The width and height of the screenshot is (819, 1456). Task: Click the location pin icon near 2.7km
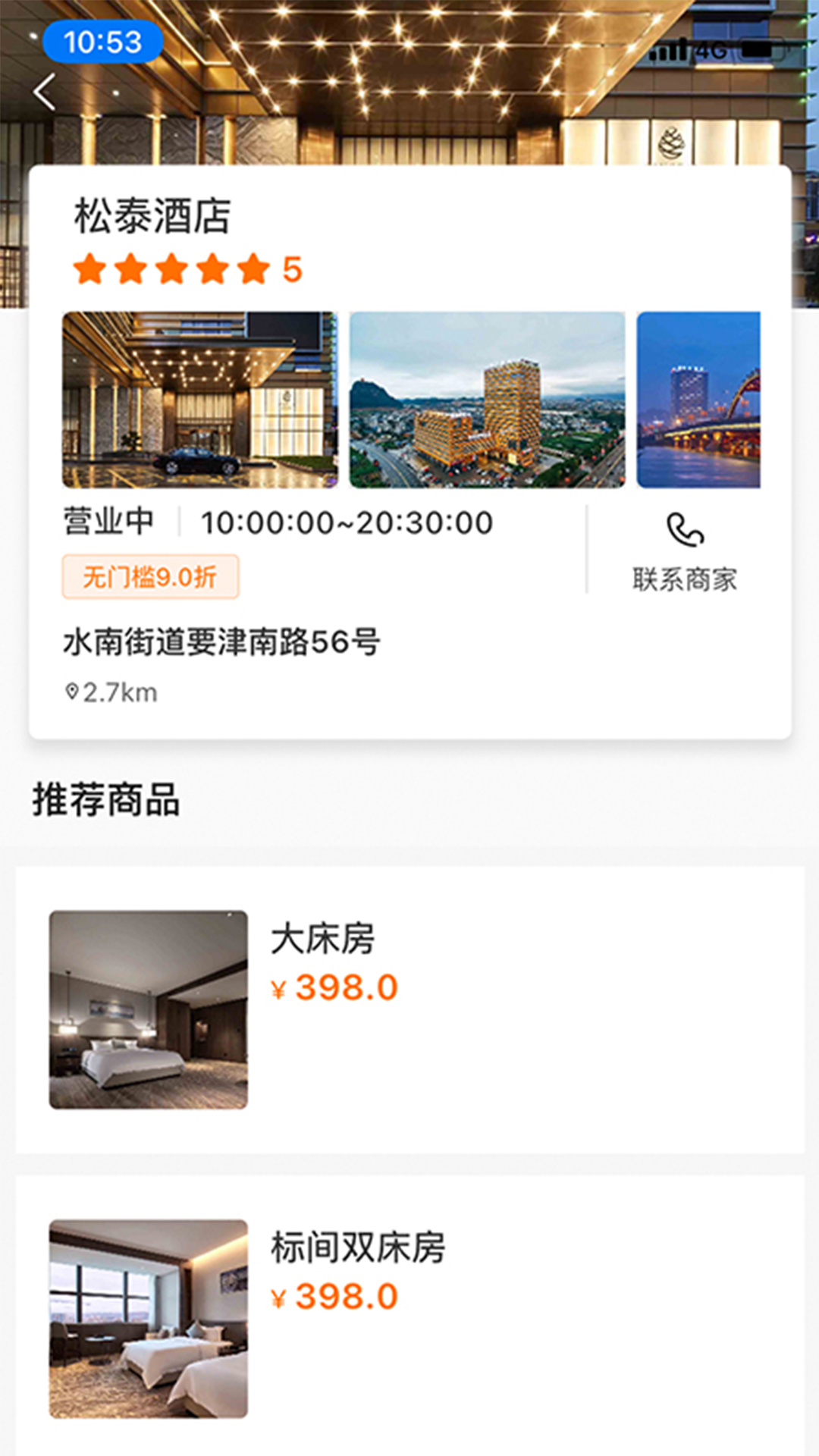[x=72, y=691]
